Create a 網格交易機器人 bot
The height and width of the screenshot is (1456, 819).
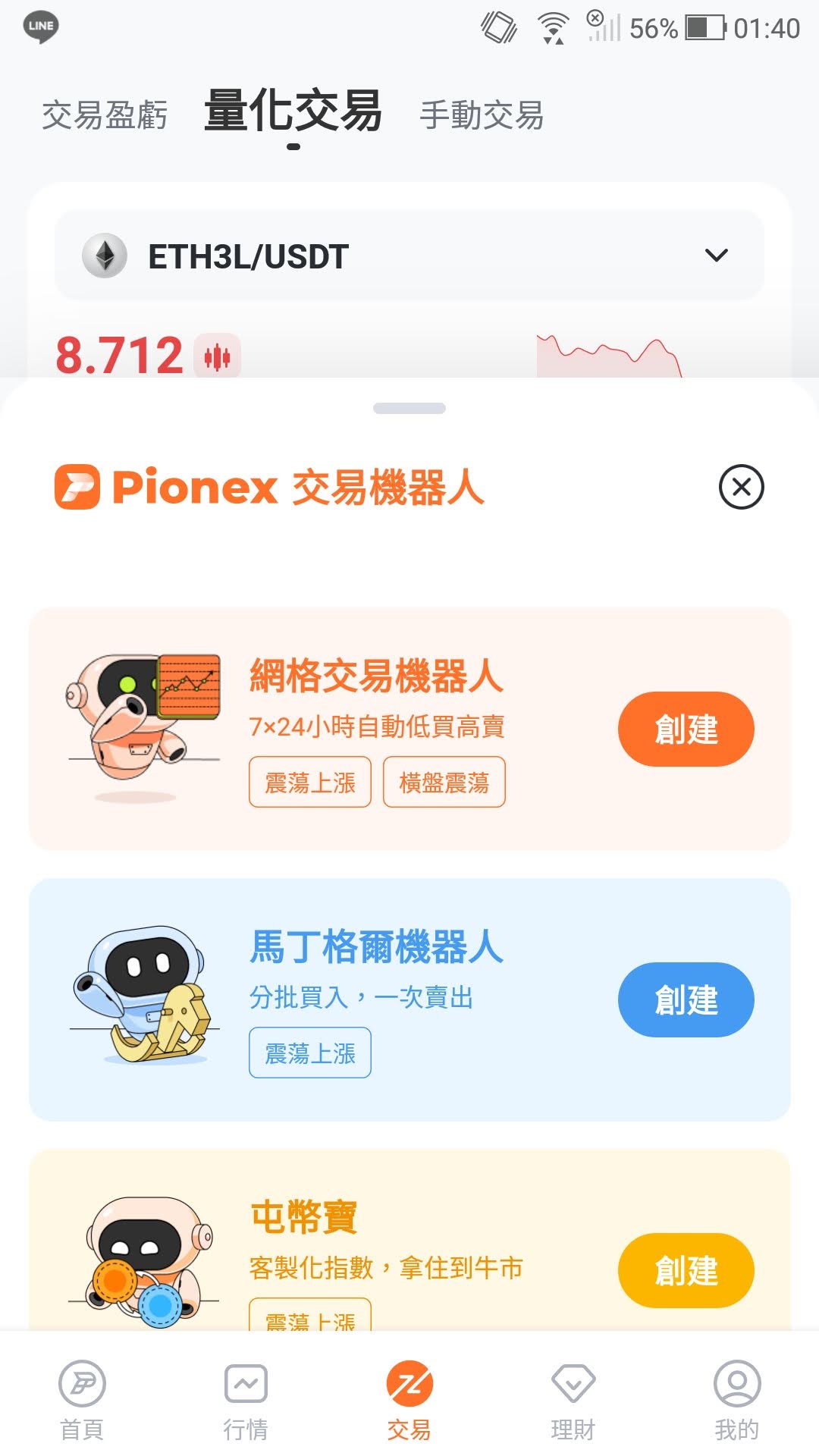686,729
